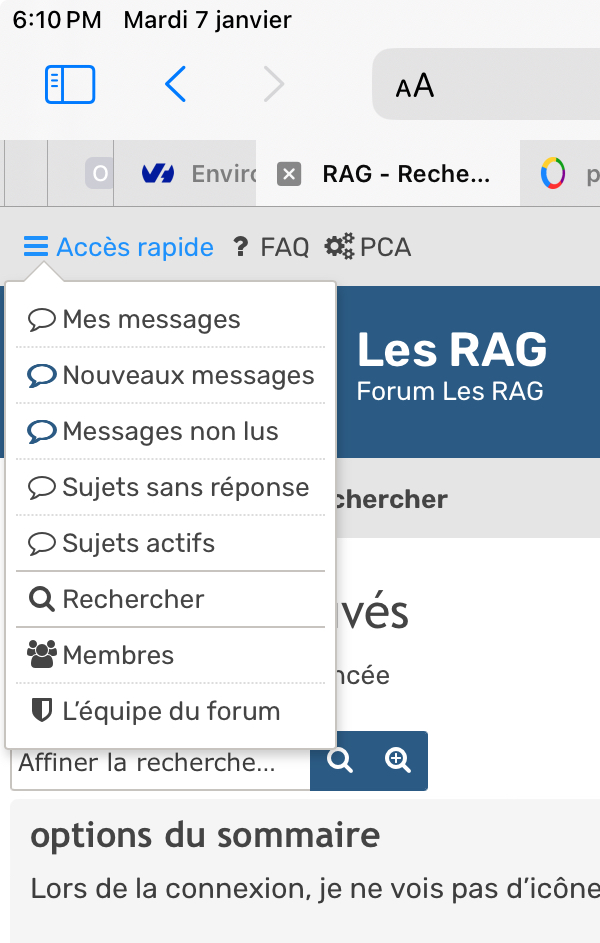Open L'équipe du forum
This screenshot has width=600, height=943.
[x=170, y=712]
